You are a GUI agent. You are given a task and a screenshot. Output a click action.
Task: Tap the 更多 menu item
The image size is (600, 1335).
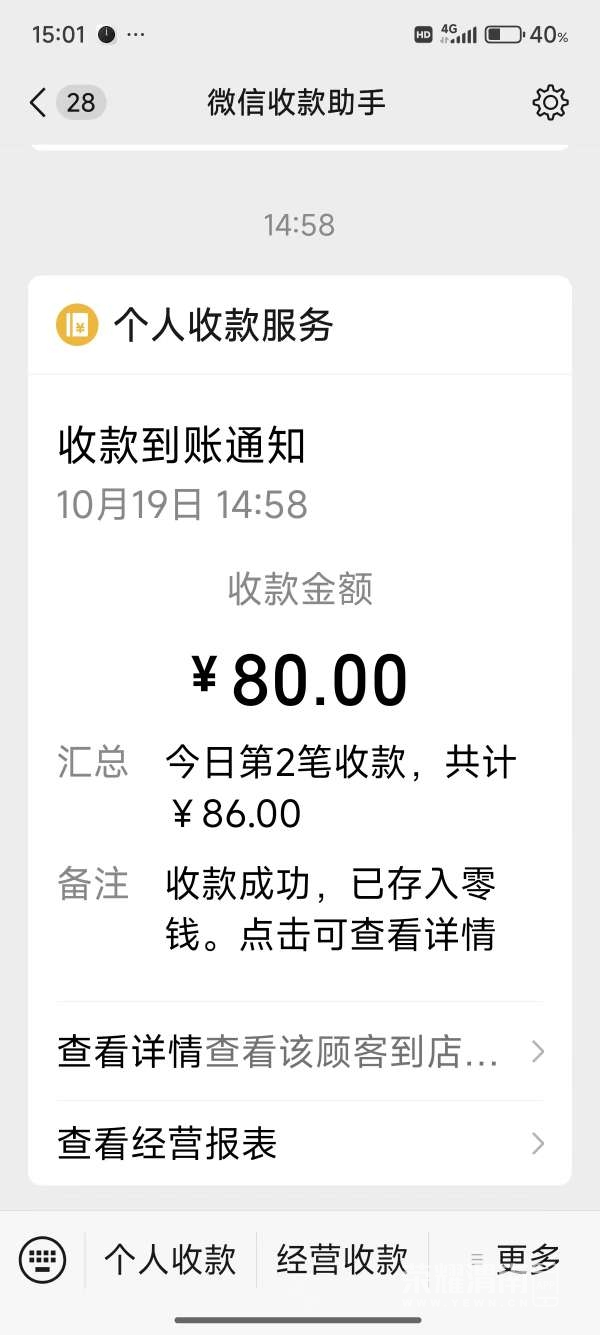pyautogui.click(x=515, y=1259)
